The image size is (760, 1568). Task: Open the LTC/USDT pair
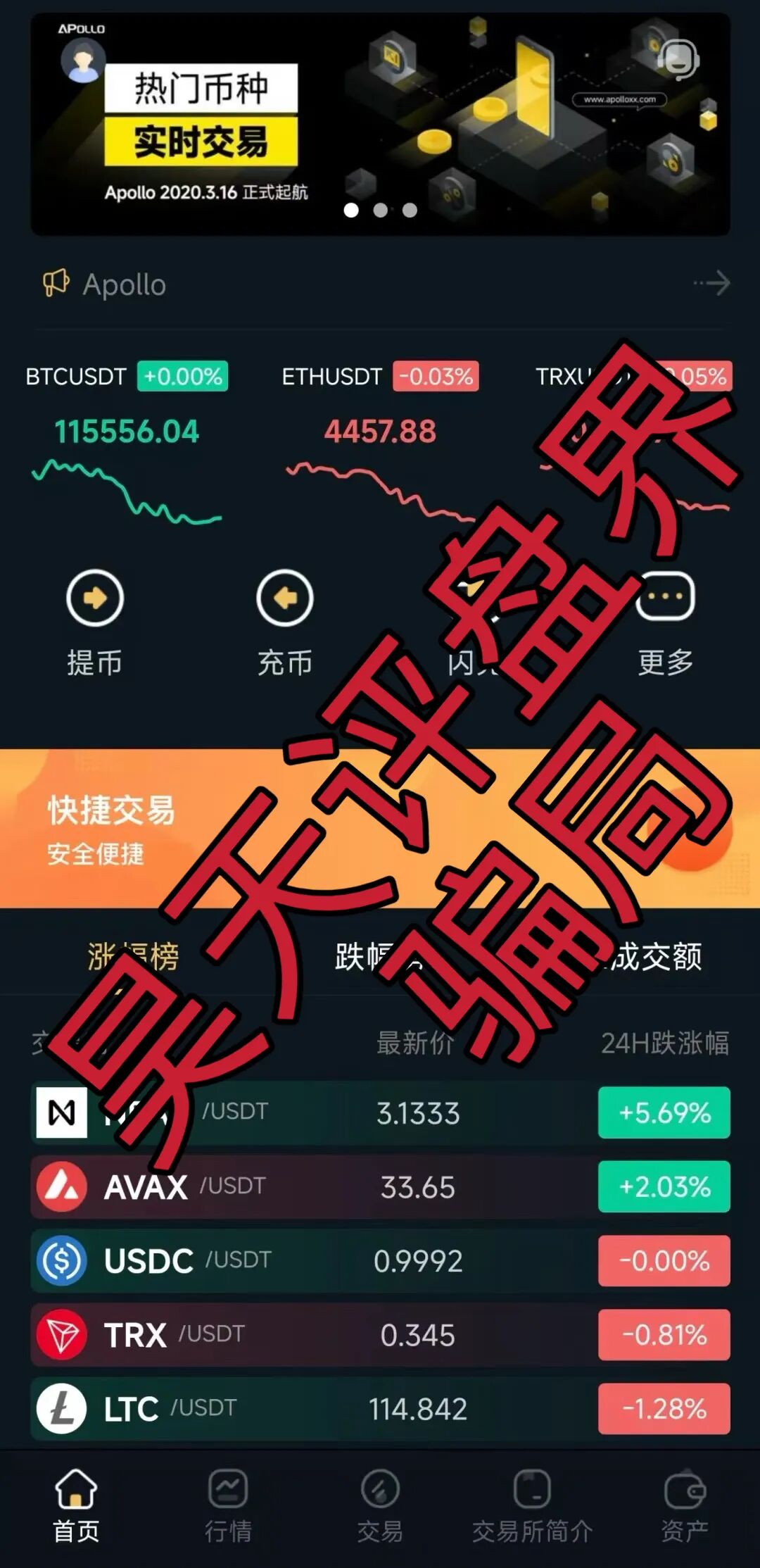[x=380, y=1409]
